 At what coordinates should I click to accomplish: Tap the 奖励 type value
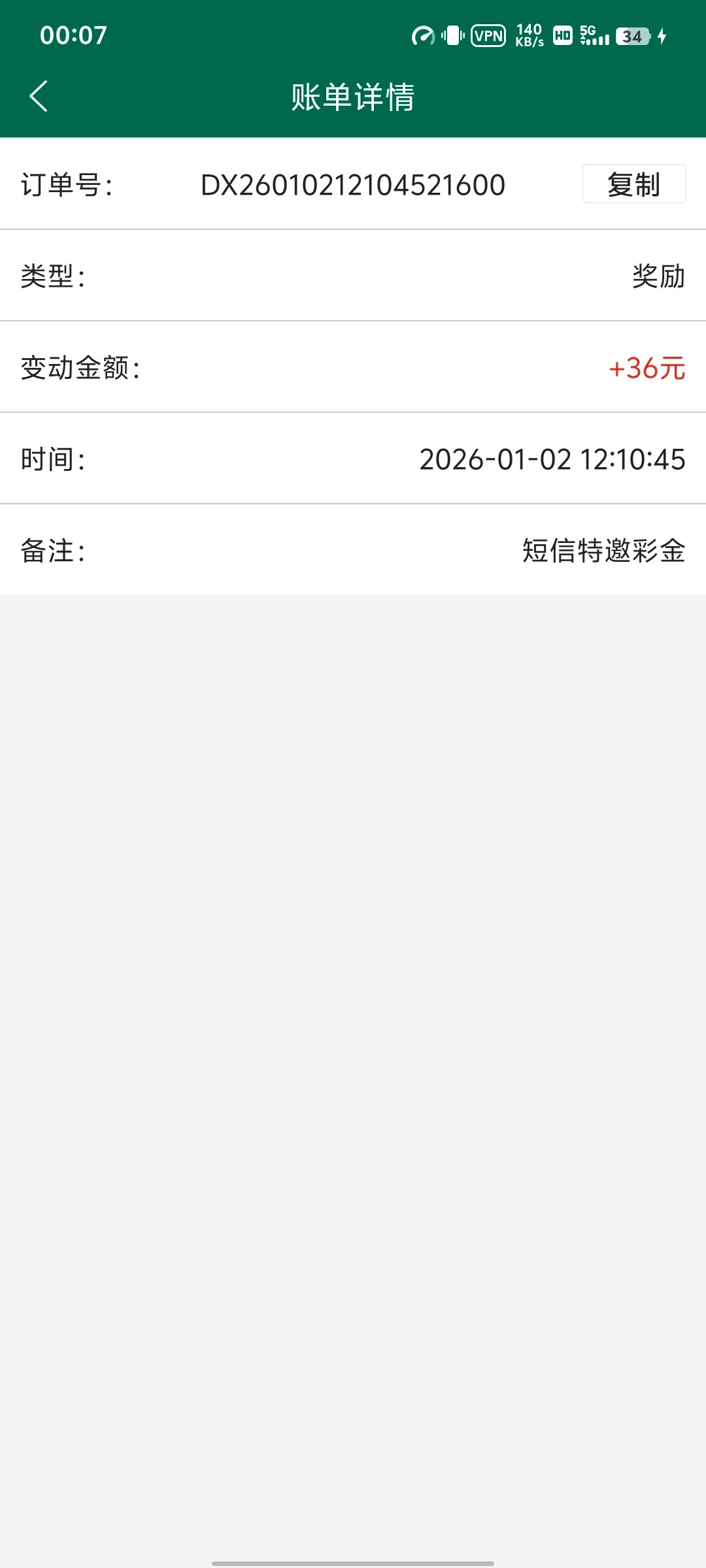tap(657, 277)
